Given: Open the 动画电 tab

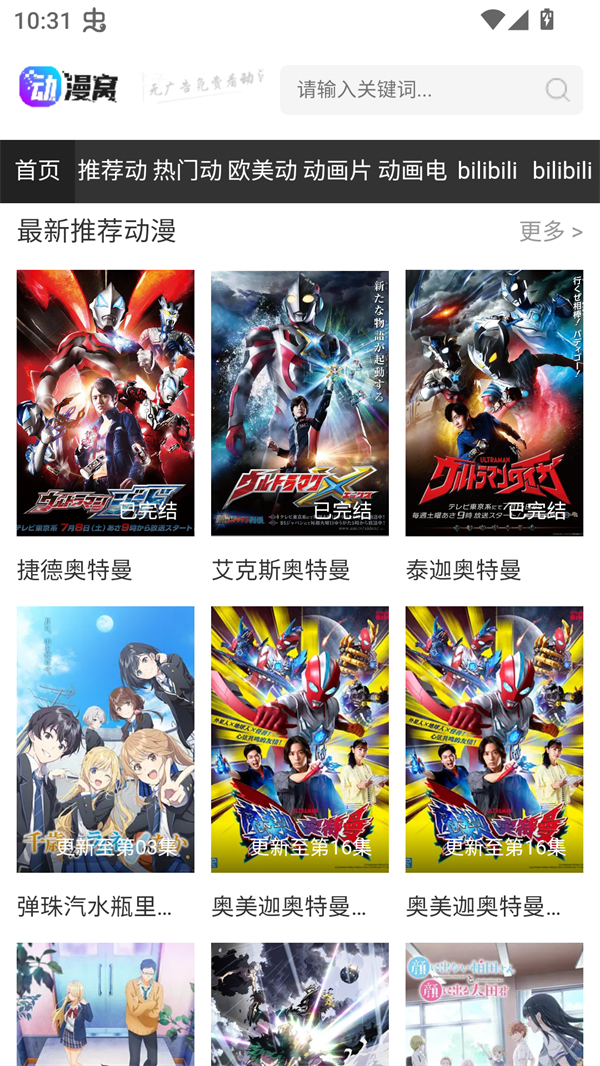Looking at the screenshot, I should coord(412,171).
